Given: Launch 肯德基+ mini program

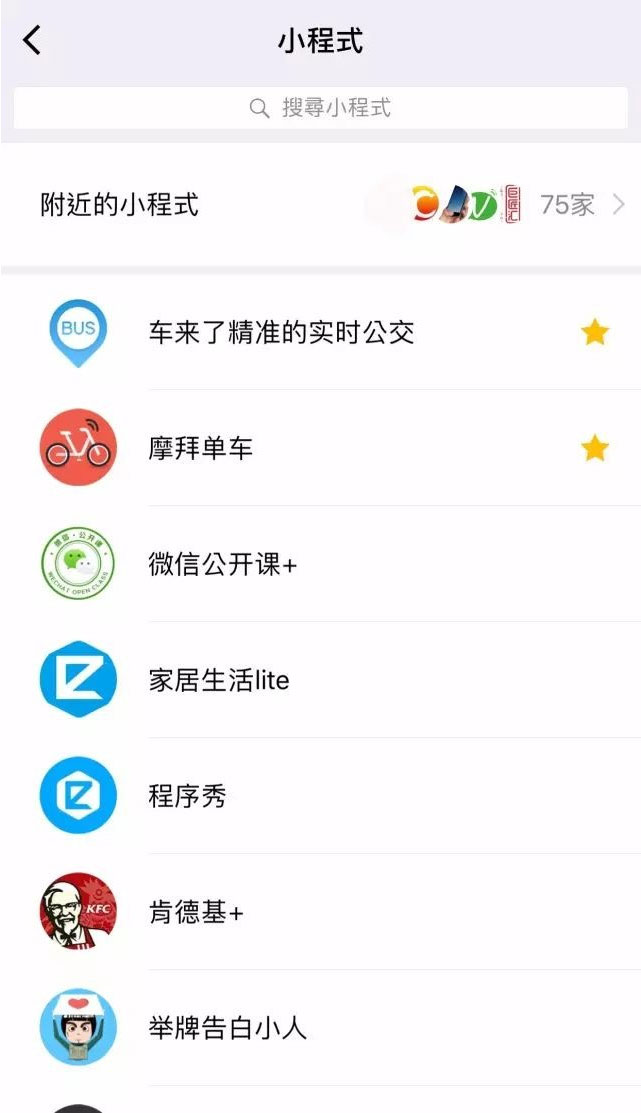Looking at the screenshot, I should click(196, 912).
